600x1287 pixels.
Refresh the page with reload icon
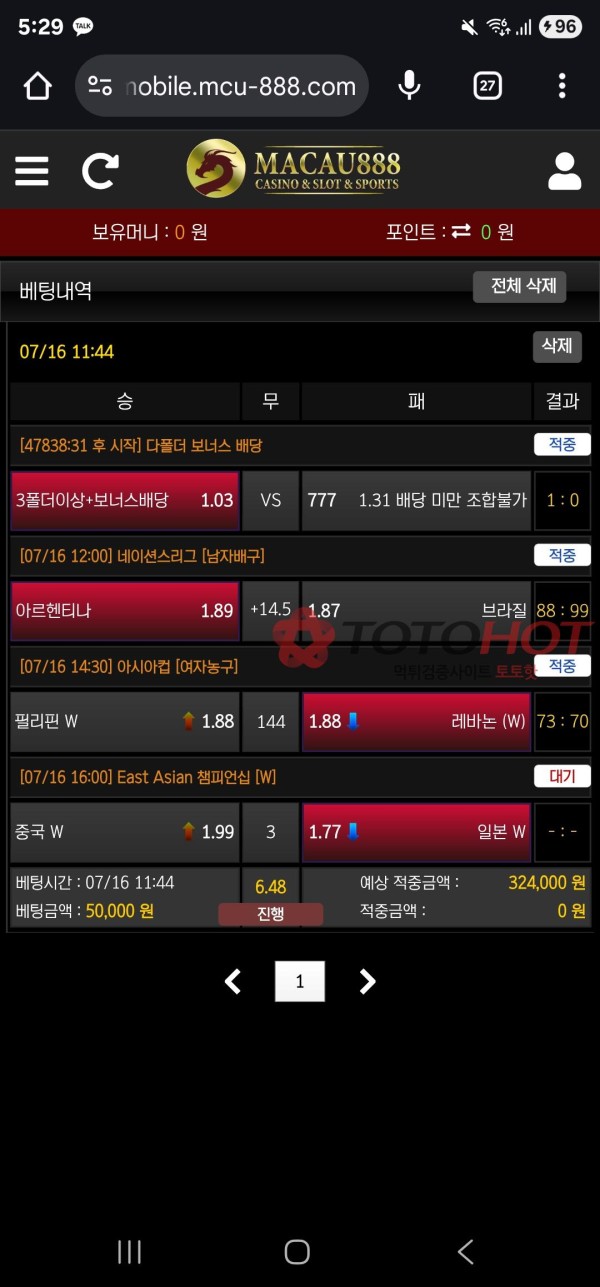[x=100, y=170]
